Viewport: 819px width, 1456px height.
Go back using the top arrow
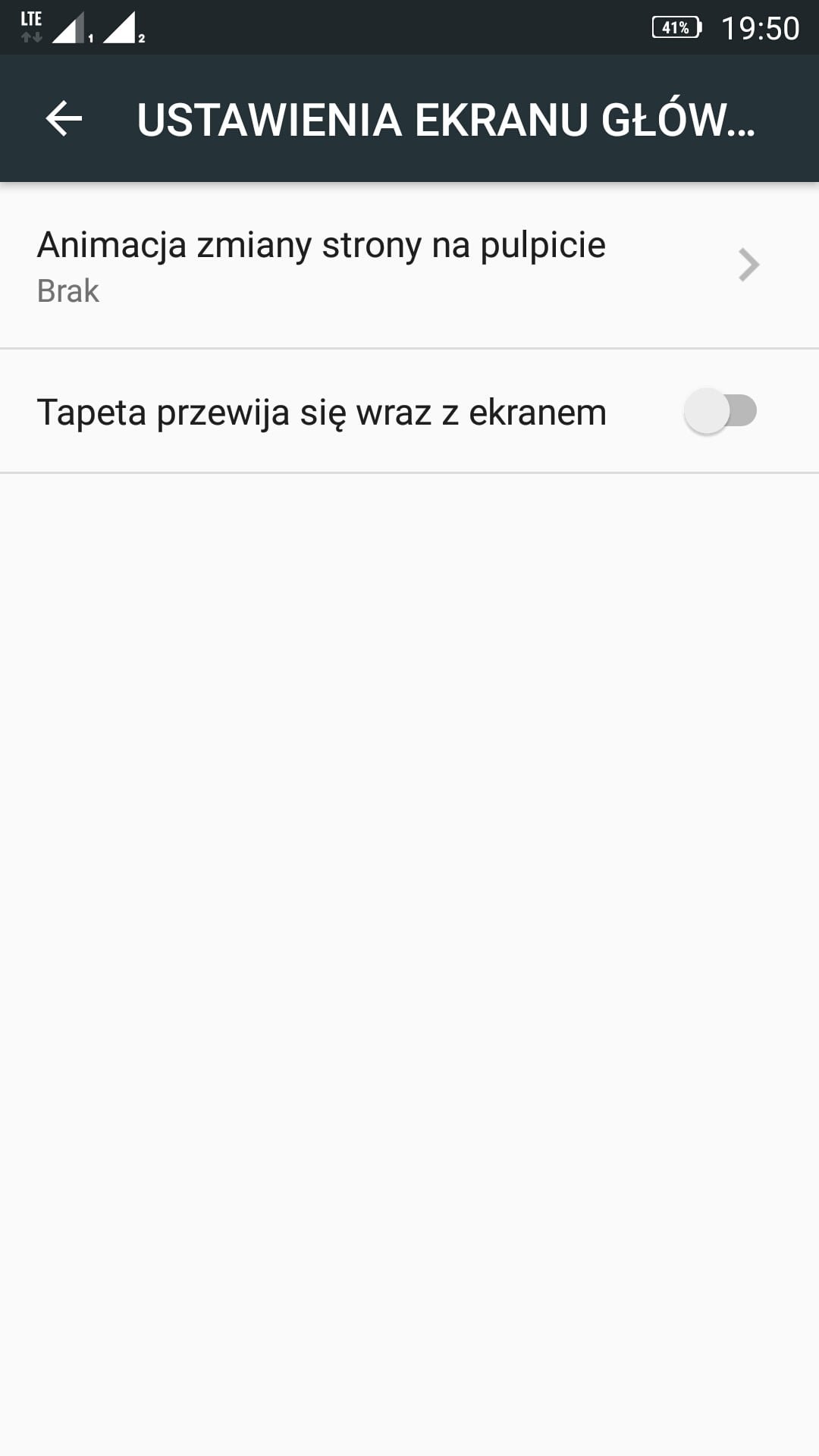coord(64,119)
